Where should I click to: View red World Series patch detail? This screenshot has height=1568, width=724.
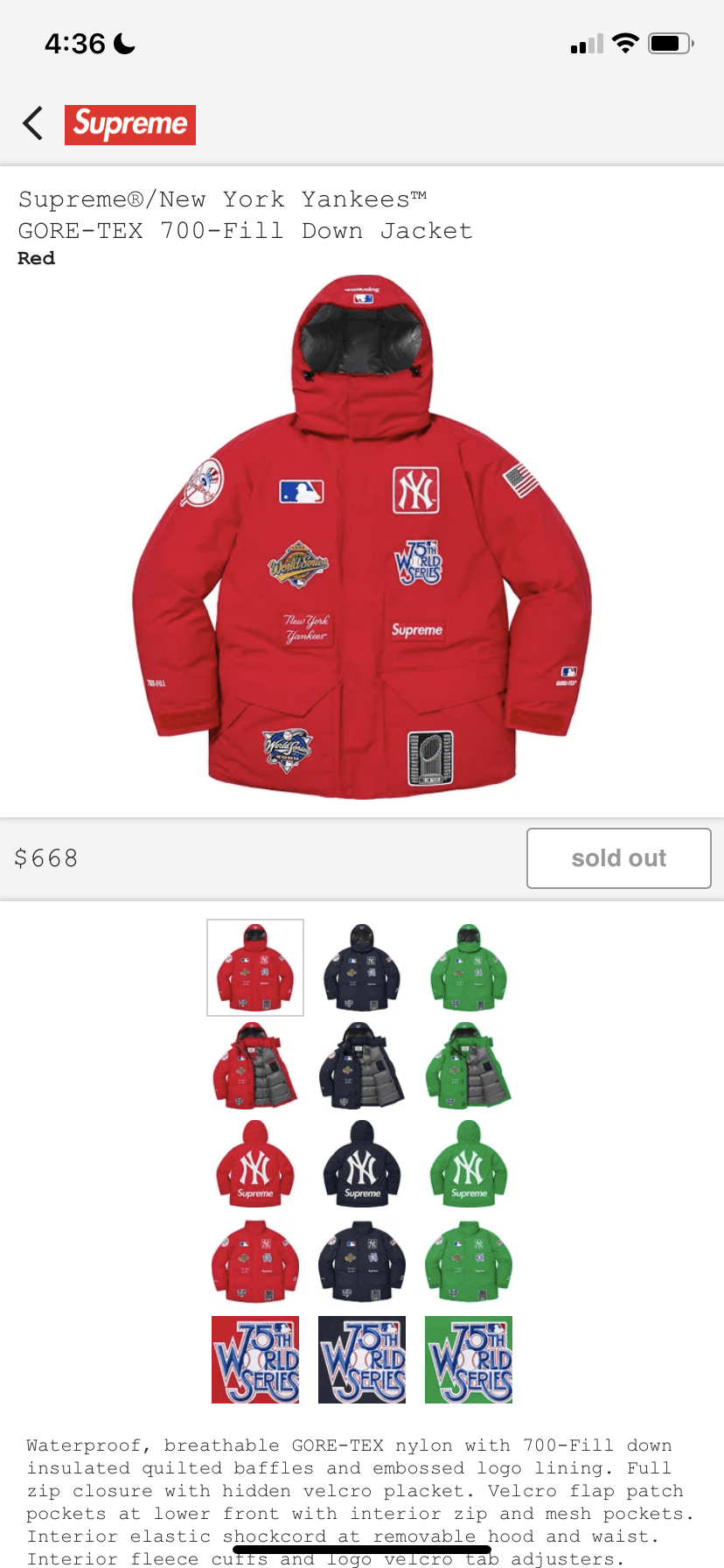pos(255,1360)
